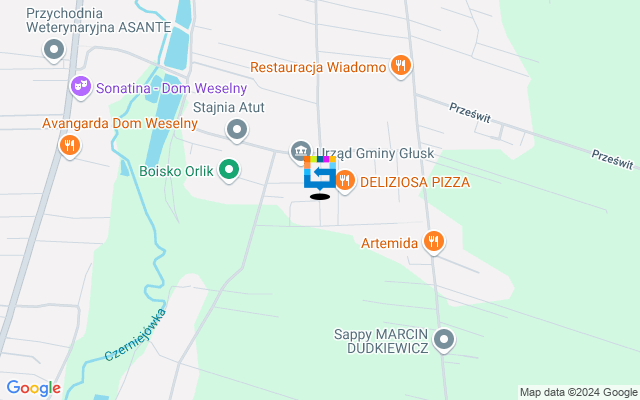Tap the Urząd Gminy Głusk marker
640x400 pixels.
tap(300, 151)
